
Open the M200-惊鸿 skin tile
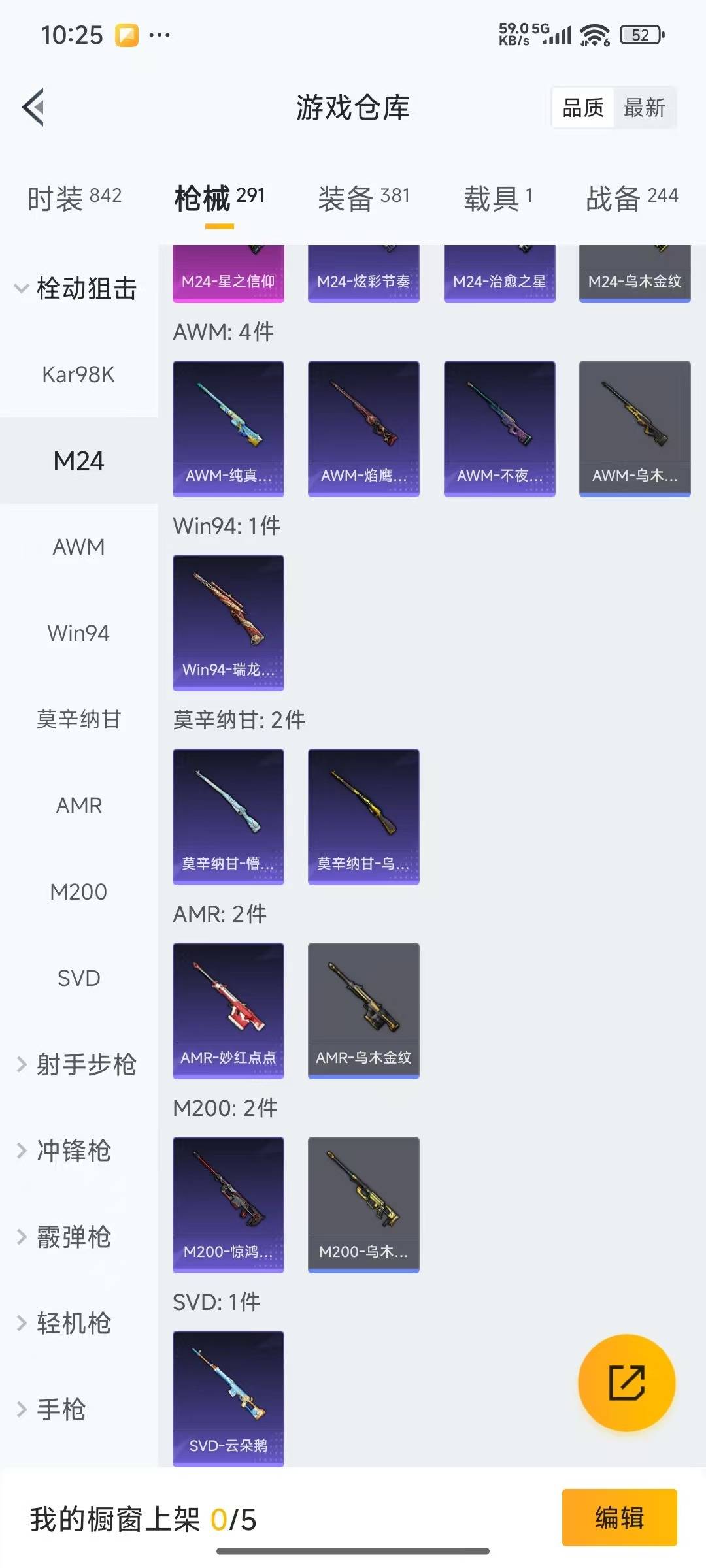[x=228, y=1204]
